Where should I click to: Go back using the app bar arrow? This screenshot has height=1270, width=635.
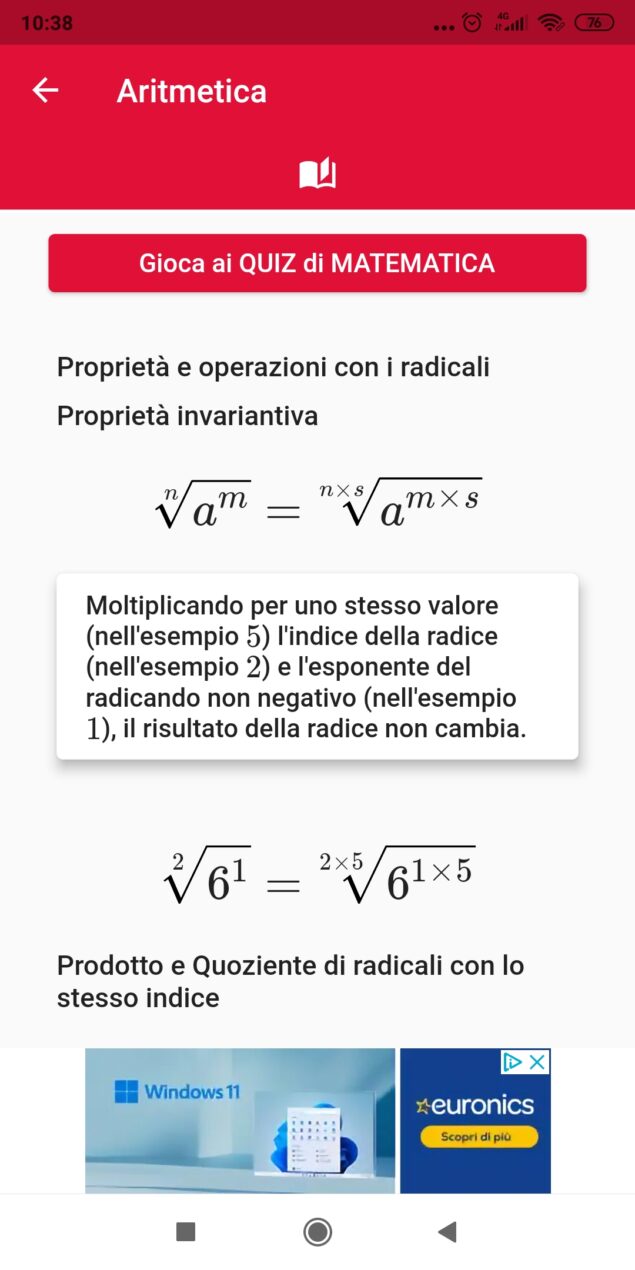click(x=45, y=90)
